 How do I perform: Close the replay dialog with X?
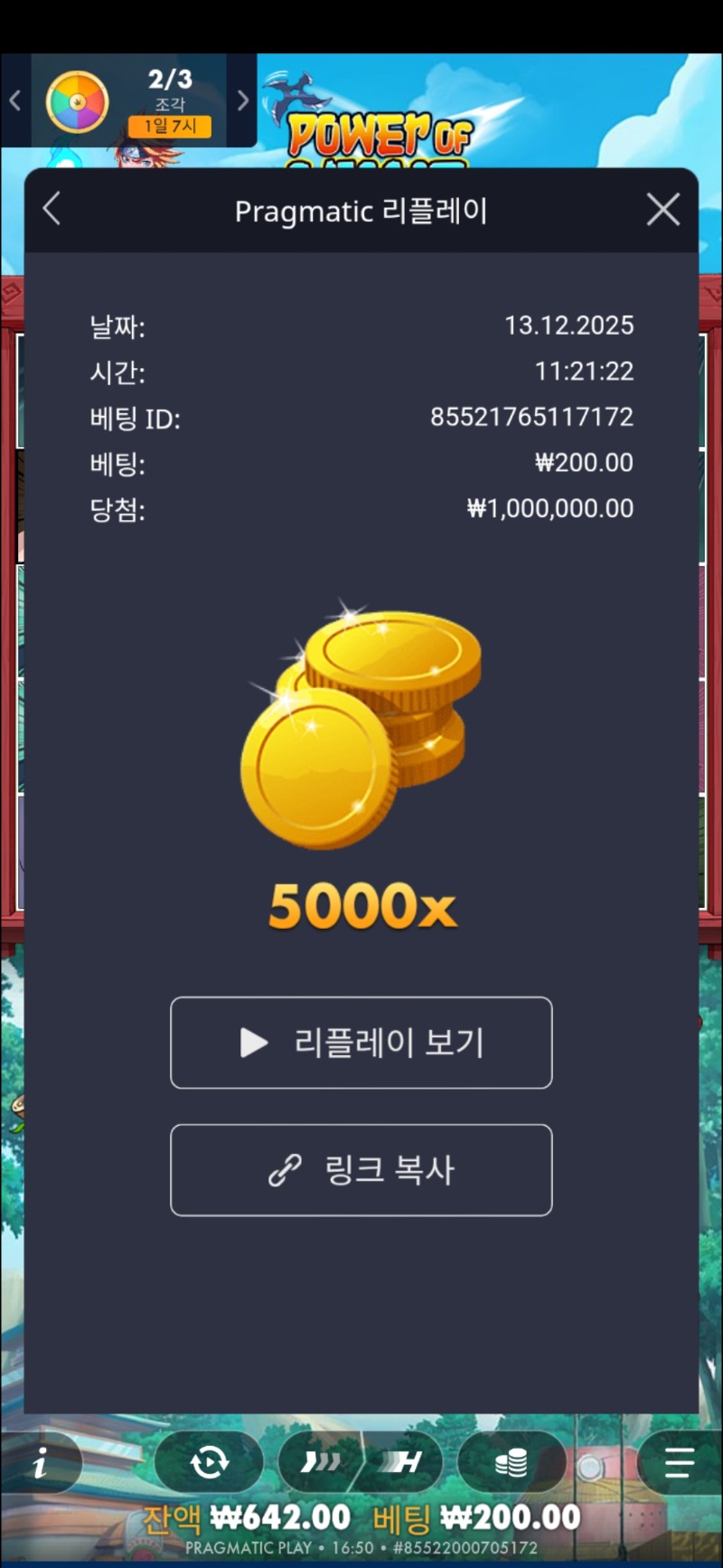(x=662, y=210)
